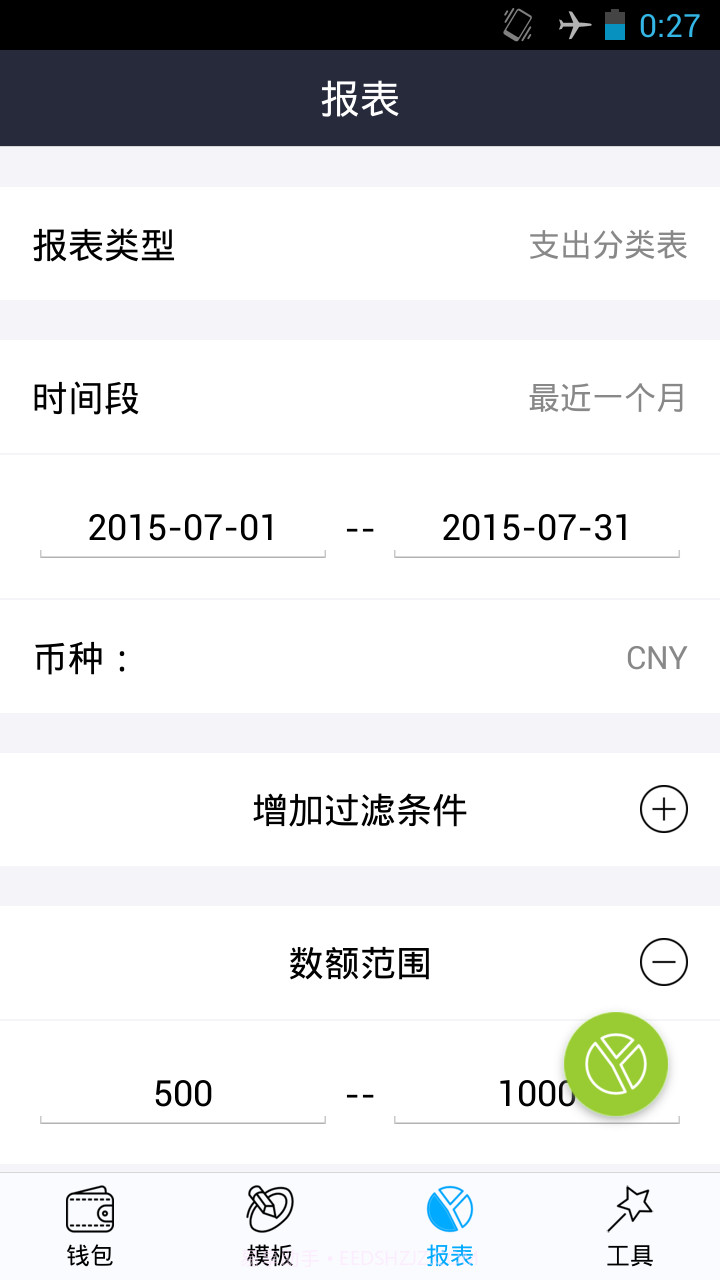720x1280 pixels.
Task: Tap the 数额范围 label
Action: [x=361, y=962]
